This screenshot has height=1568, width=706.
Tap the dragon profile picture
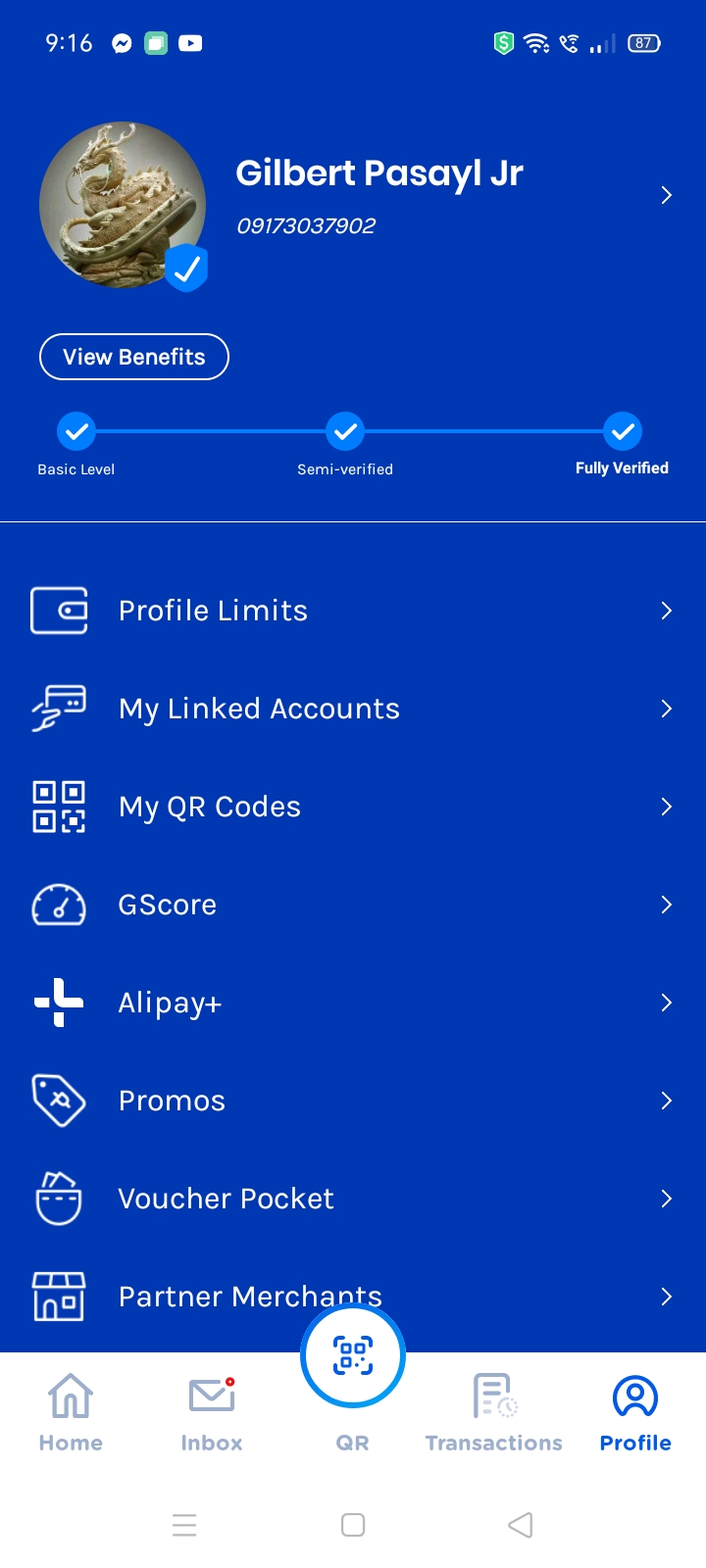[x=122, y=205]
